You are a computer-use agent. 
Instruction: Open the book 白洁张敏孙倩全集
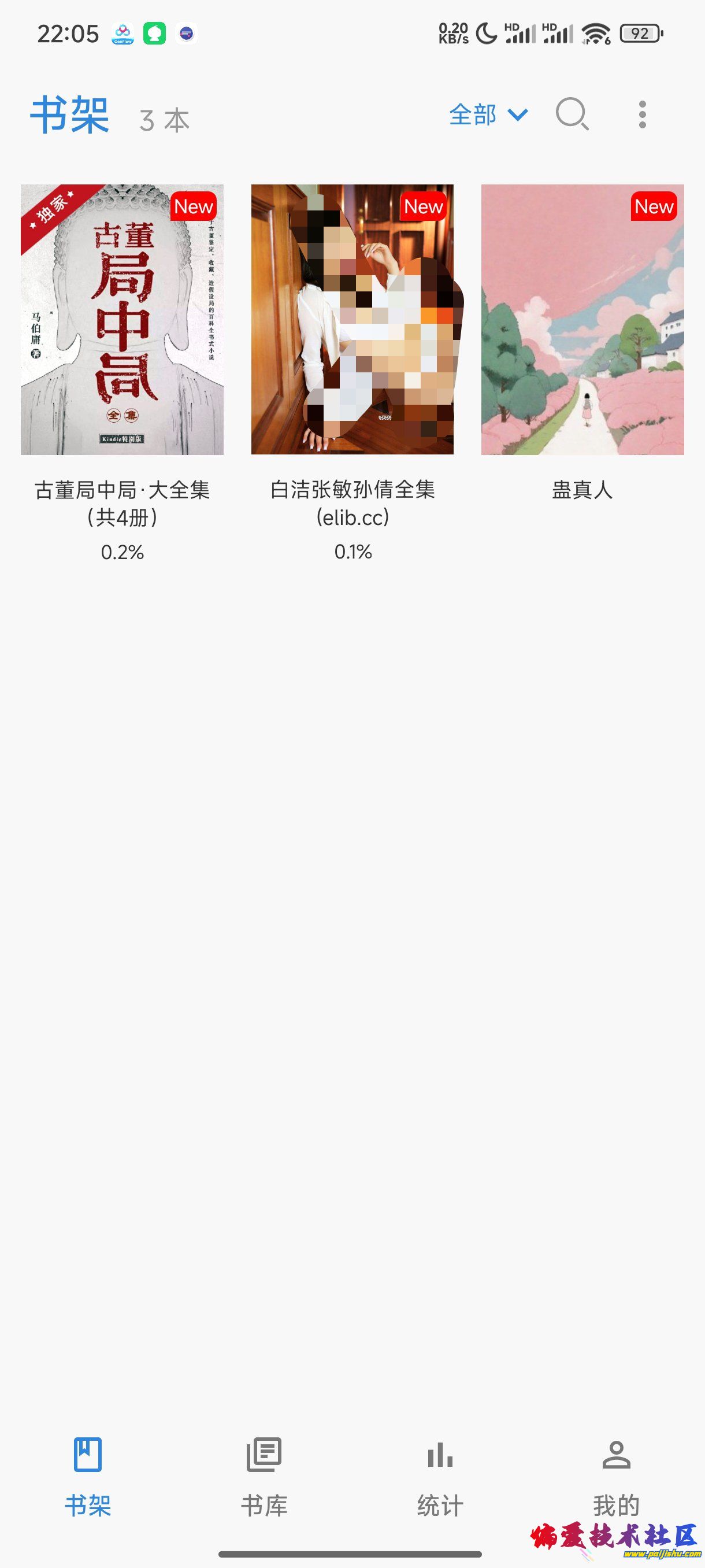click(352, 320)
